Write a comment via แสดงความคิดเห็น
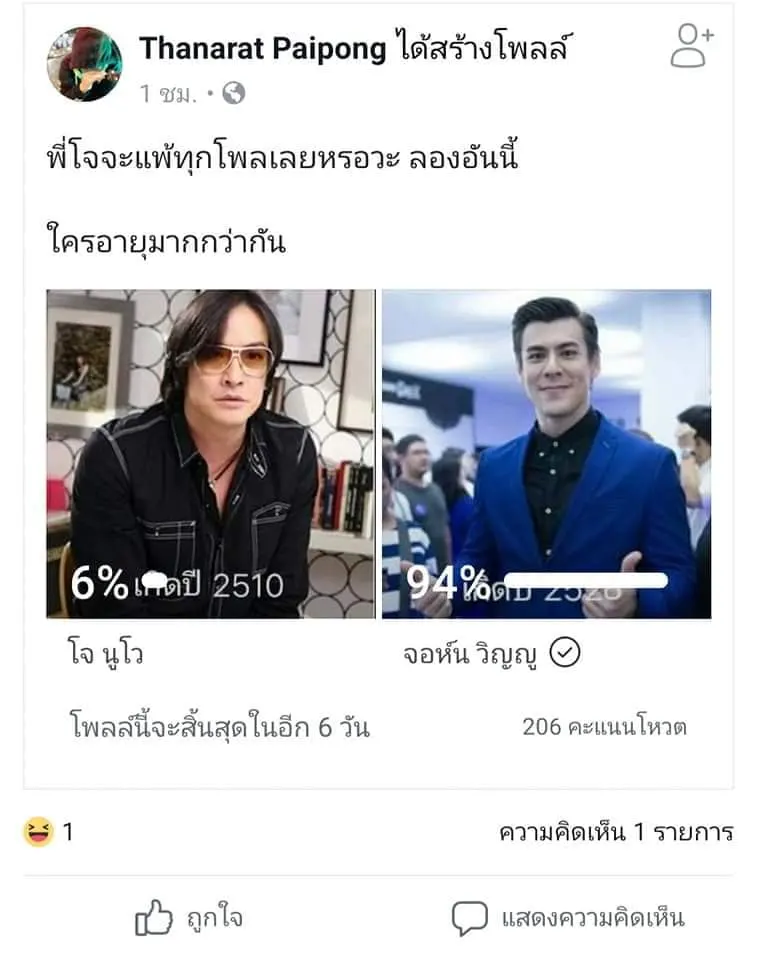The height and width of the screenshot is (960, 757). pyautogui.click(x=568, y=918)
